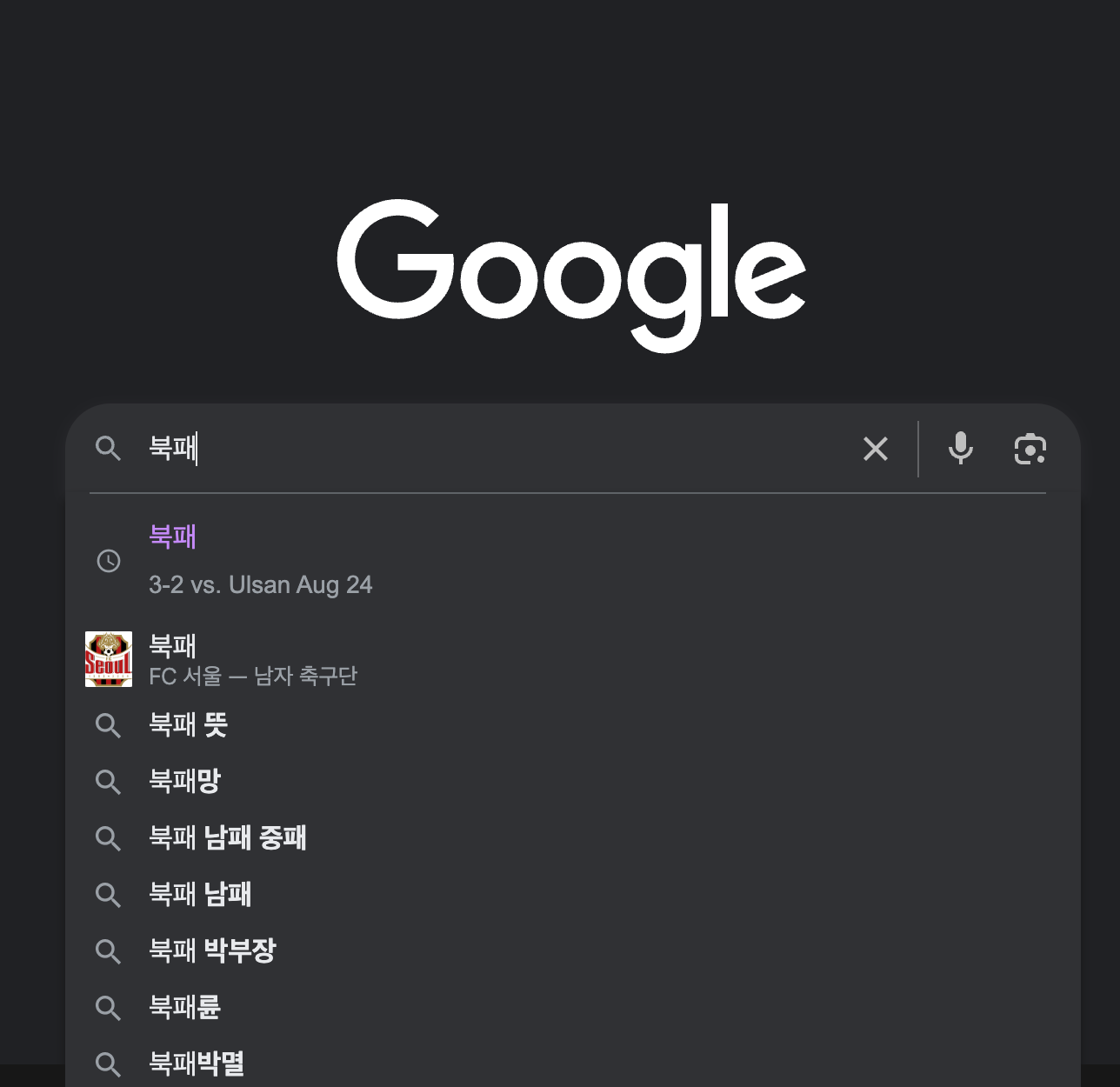Image resolution: width=1120 pixels, height=1087 pixels.
Task: Open Google Lens image search
Action: click(x=1030, y=449)
